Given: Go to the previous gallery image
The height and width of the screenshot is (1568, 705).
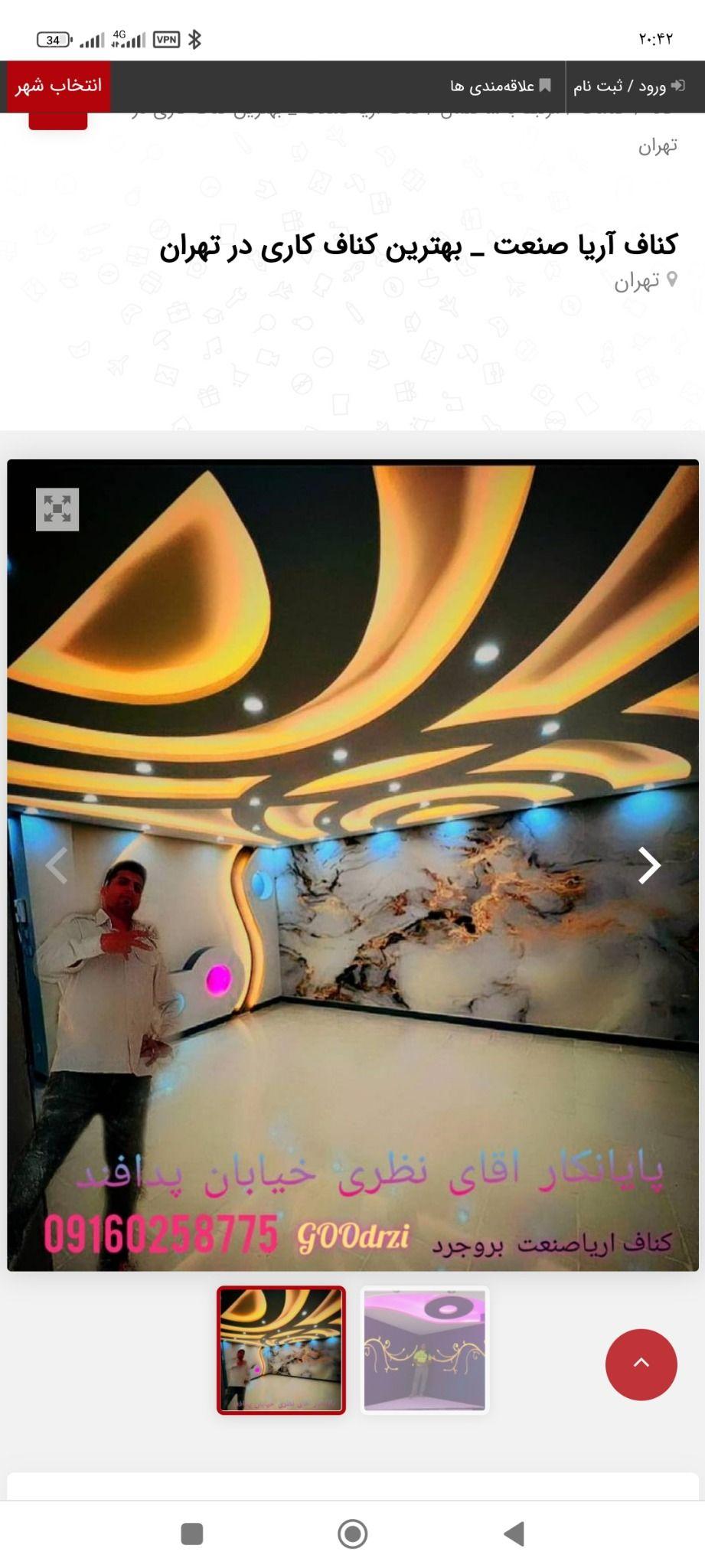Looking at the screenshot, I should pos(57,865).
